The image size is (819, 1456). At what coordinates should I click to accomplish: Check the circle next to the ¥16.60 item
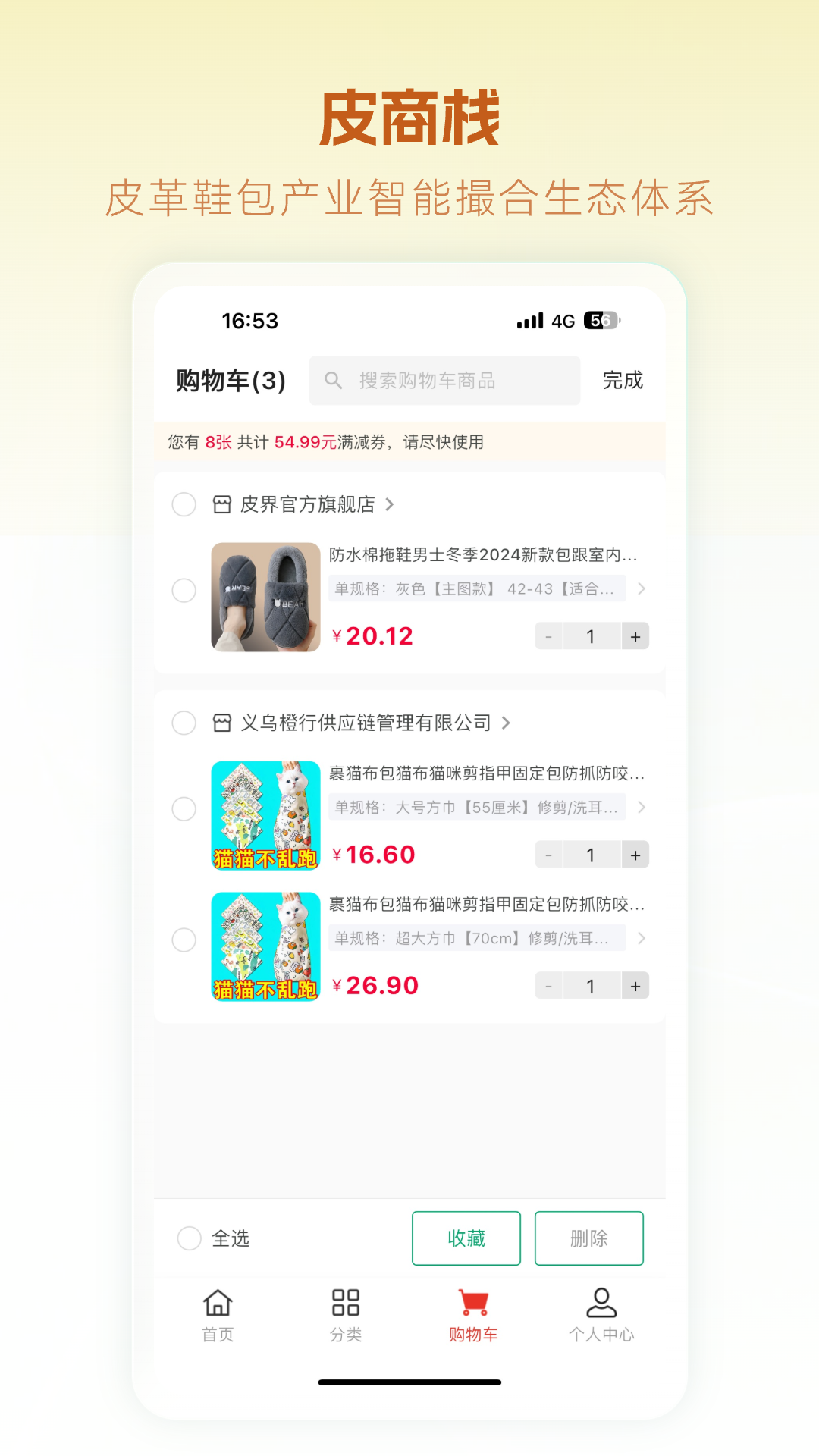point(184,809)
